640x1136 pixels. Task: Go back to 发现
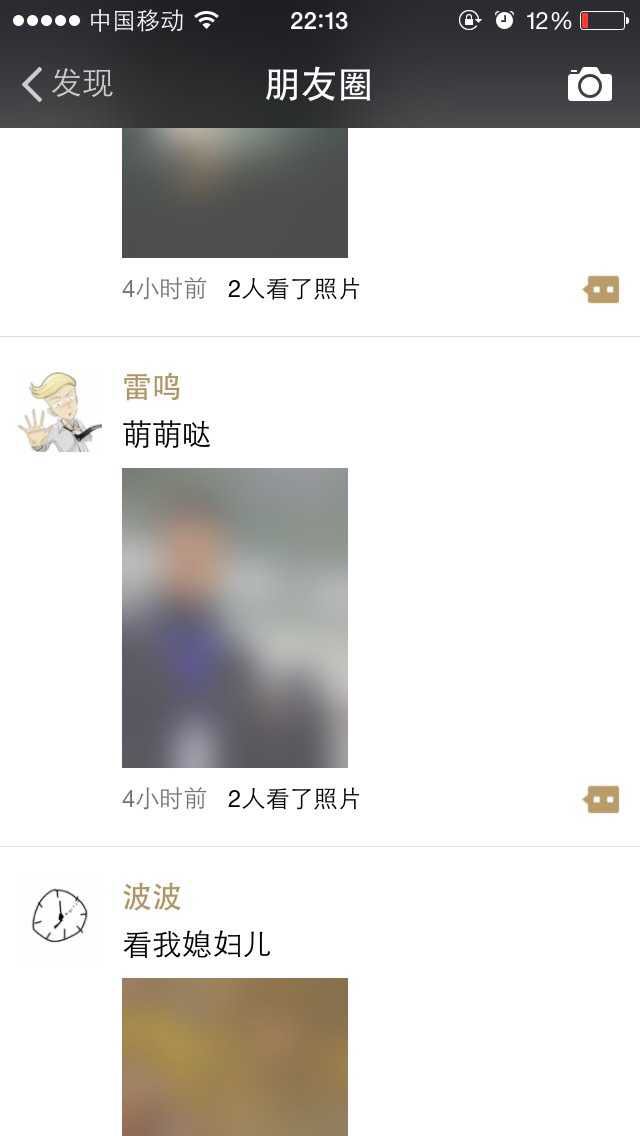[x=66, y=84]
